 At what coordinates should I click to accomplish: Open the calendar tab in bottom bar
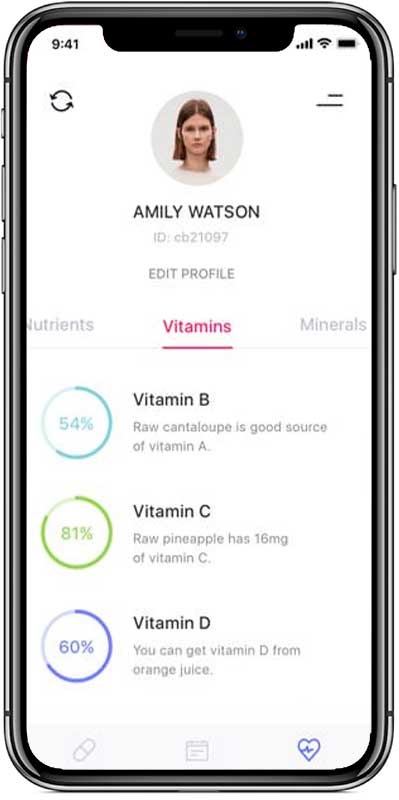click(x=196, y=751)
